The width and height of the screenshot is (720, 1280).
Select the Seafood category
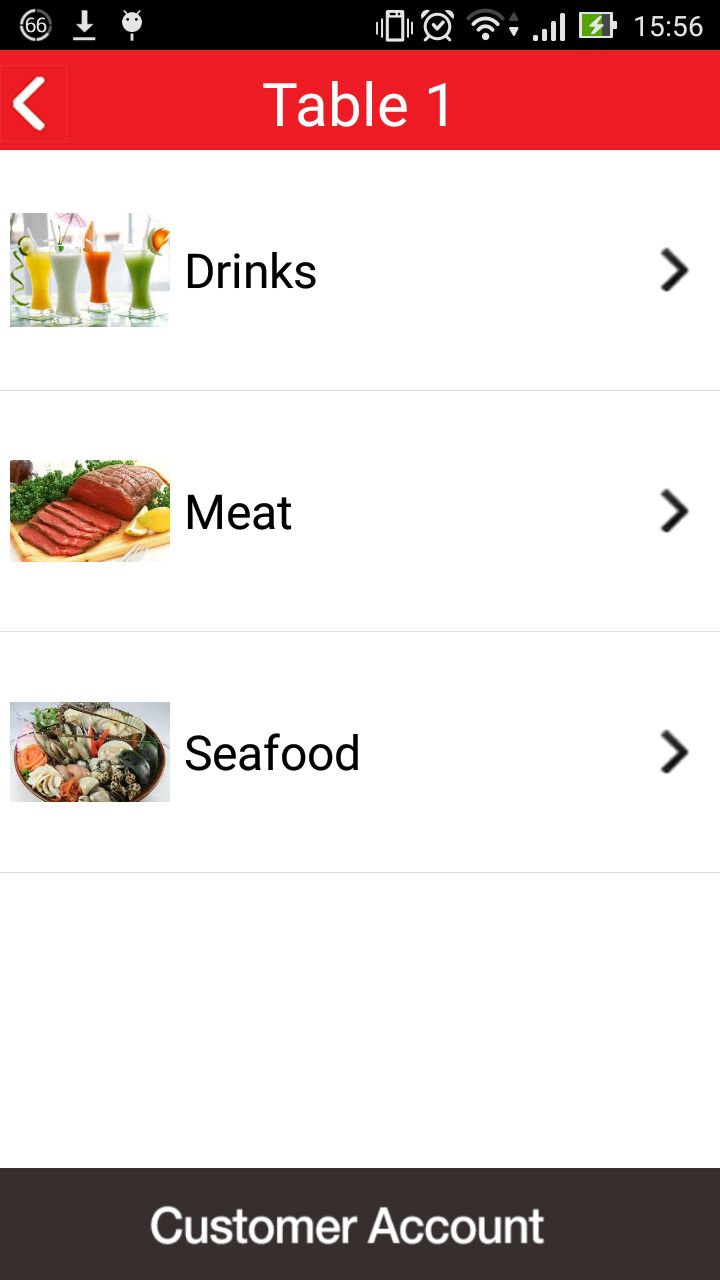360,753
